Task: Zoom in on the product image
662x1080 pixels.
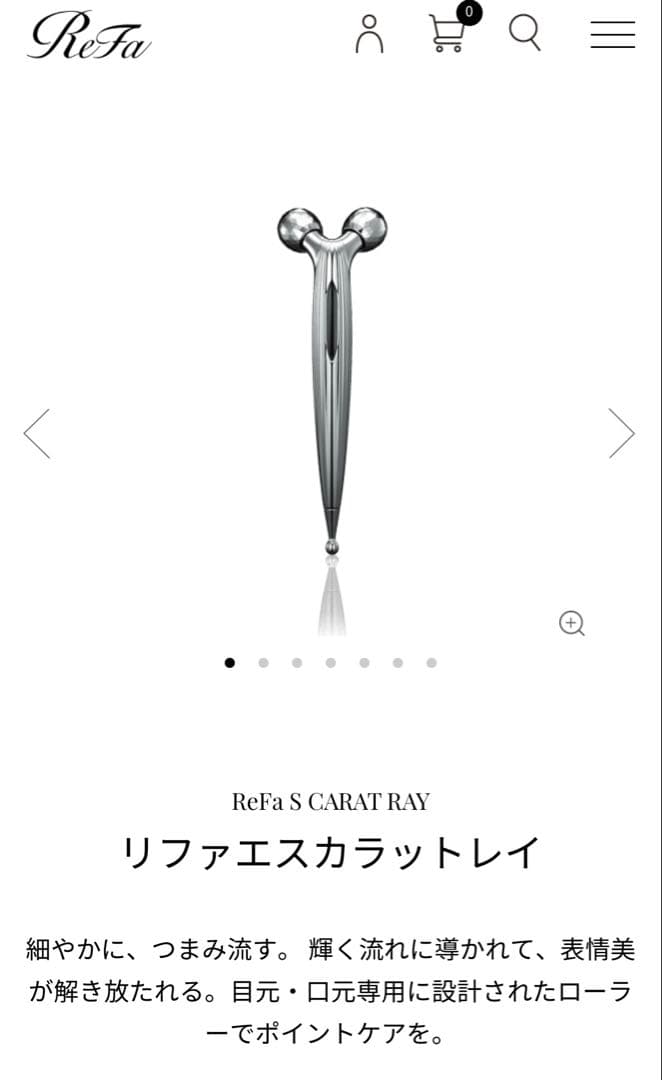Action: tap(571, 623)
